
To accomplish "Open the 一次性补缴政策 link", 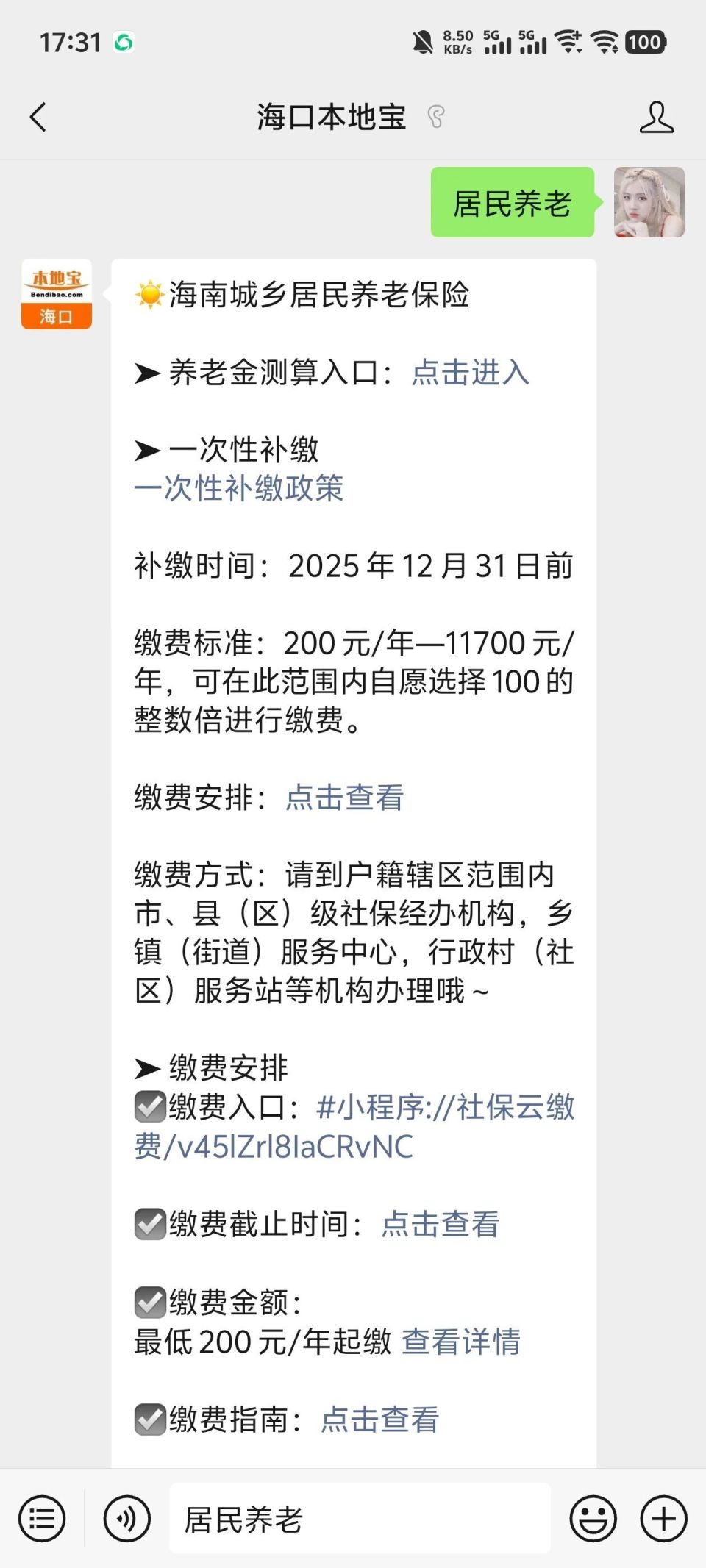I will tap(240, 487).
